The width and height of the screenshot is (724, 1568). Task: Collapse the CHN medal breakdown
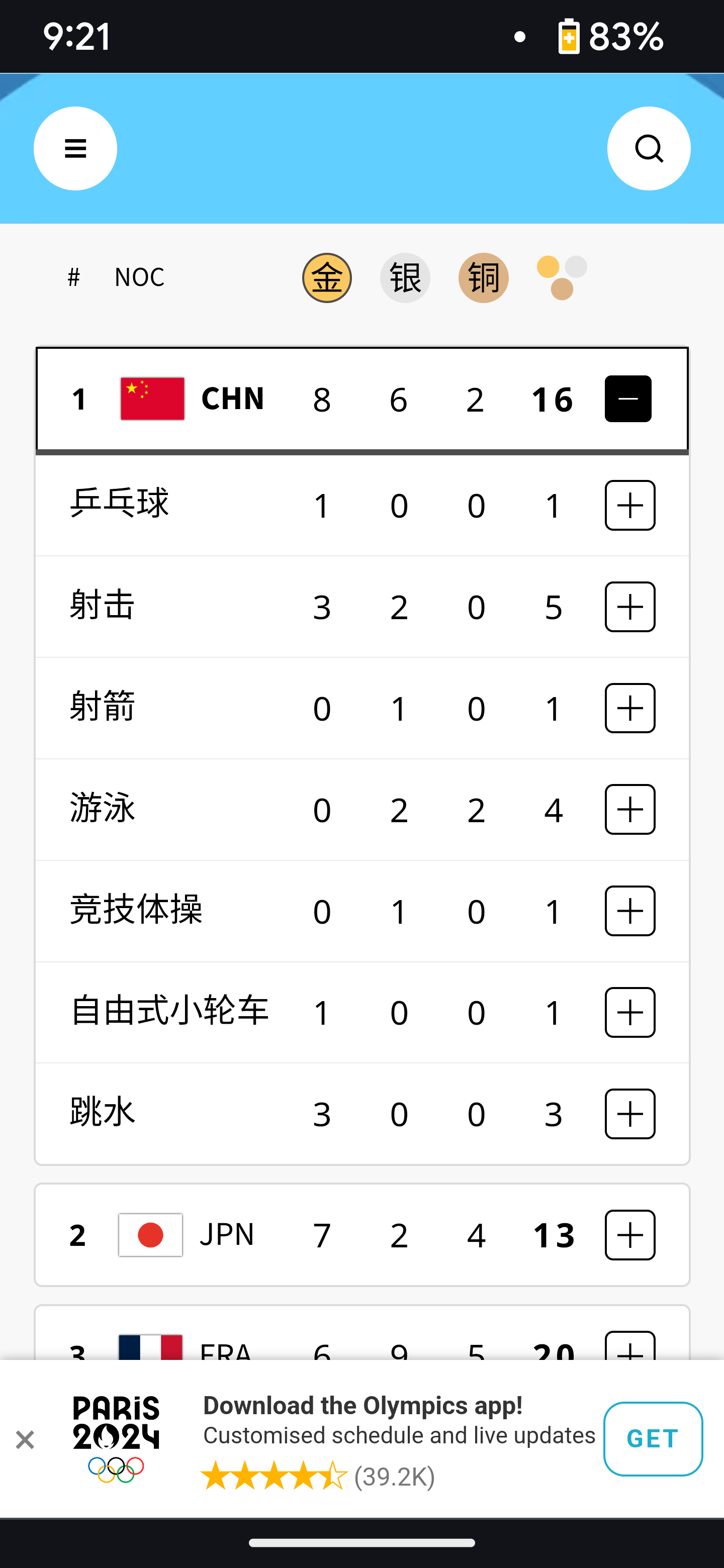pyautogui.click(x=628, y=400)
